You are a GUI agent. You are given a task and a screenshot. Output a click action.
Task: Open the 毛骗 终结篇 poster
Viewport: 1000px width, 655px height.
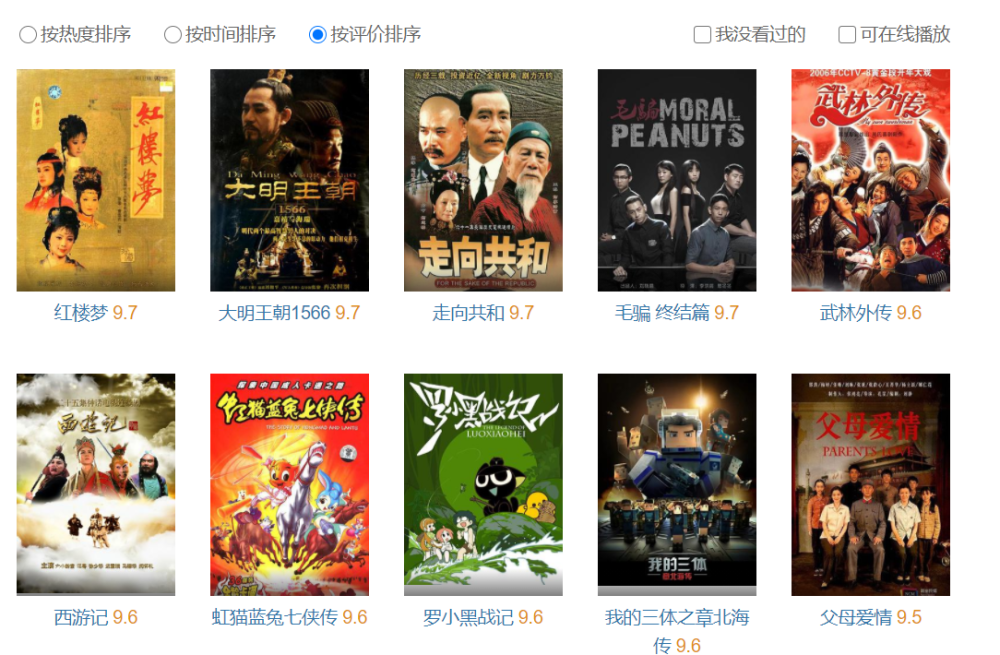pyautogui.click(x=677, y=180)
